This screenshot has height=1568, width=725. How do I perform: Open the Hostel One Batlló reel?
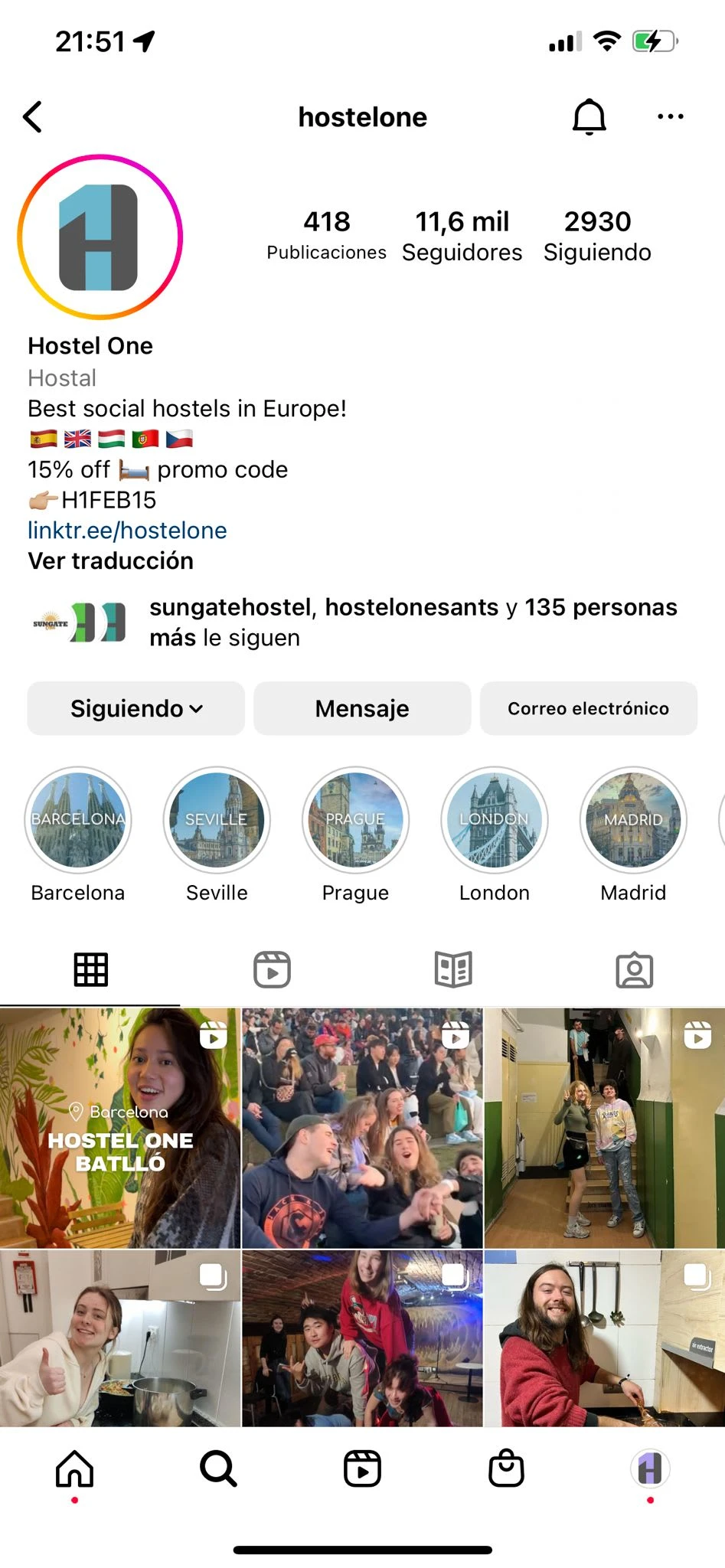click(x=119, y=1128)
